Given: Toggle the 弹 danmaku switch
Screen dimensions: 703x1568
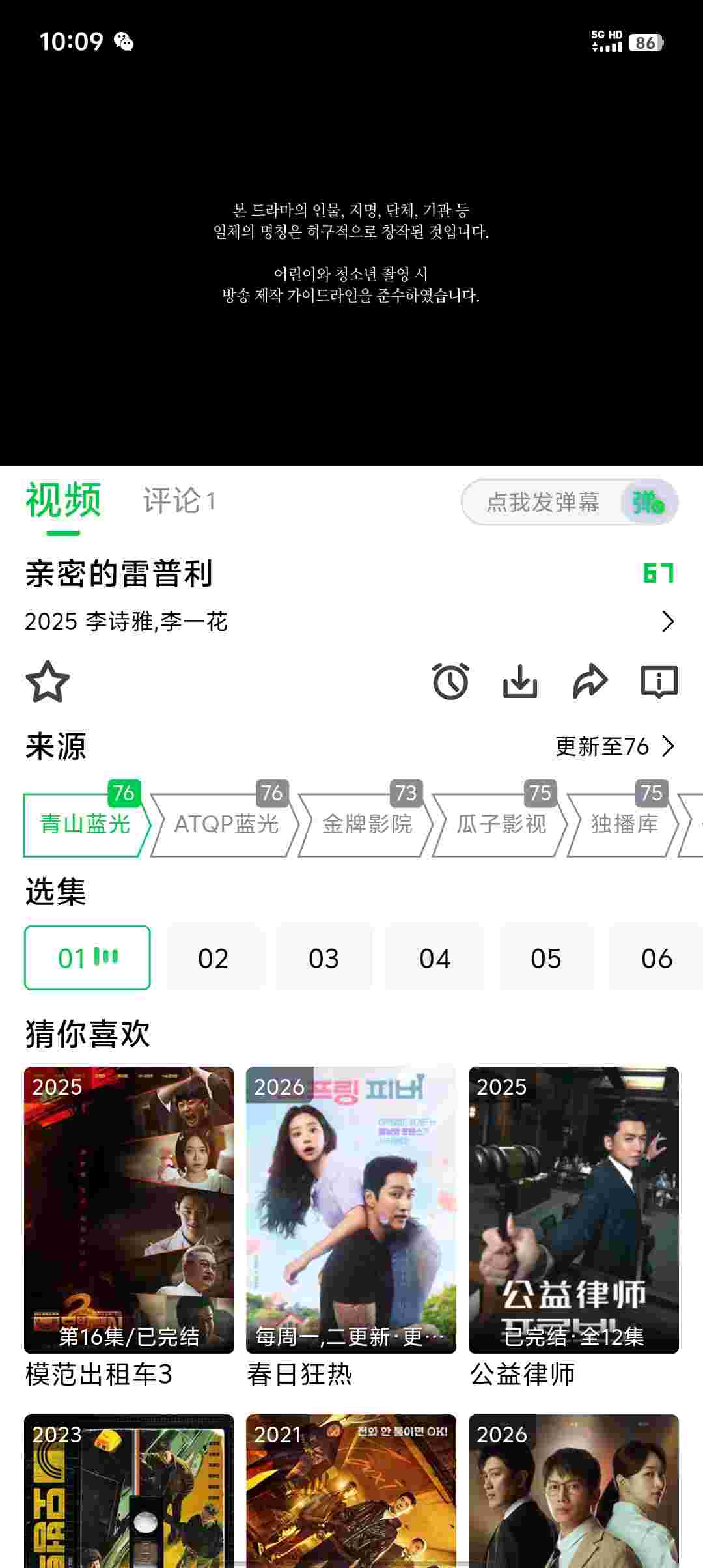Looking at the screenshot, I should 649,503.
